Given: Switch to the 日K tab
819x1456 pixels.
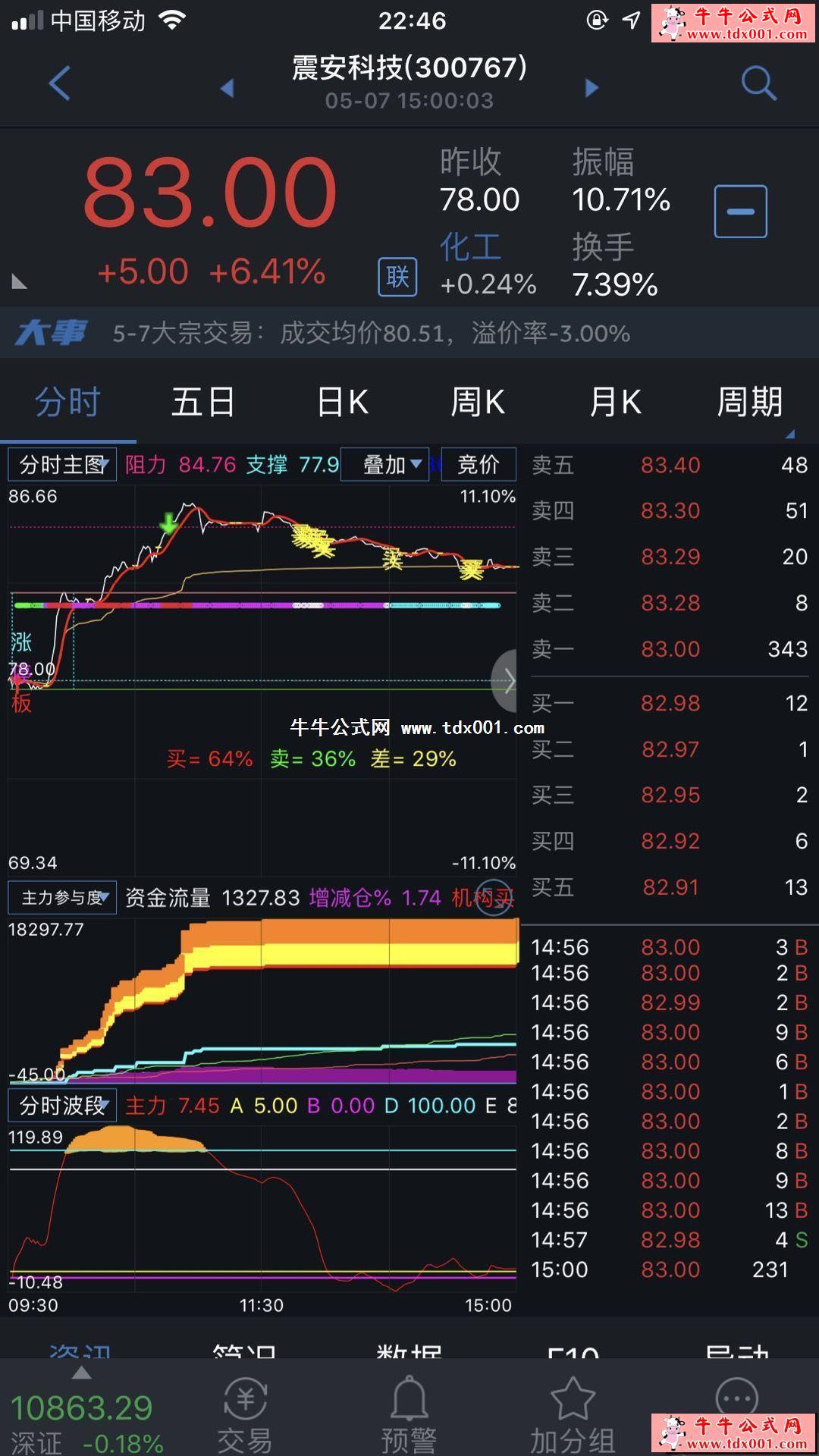Looking at the screenshot, I should point(343,402).
